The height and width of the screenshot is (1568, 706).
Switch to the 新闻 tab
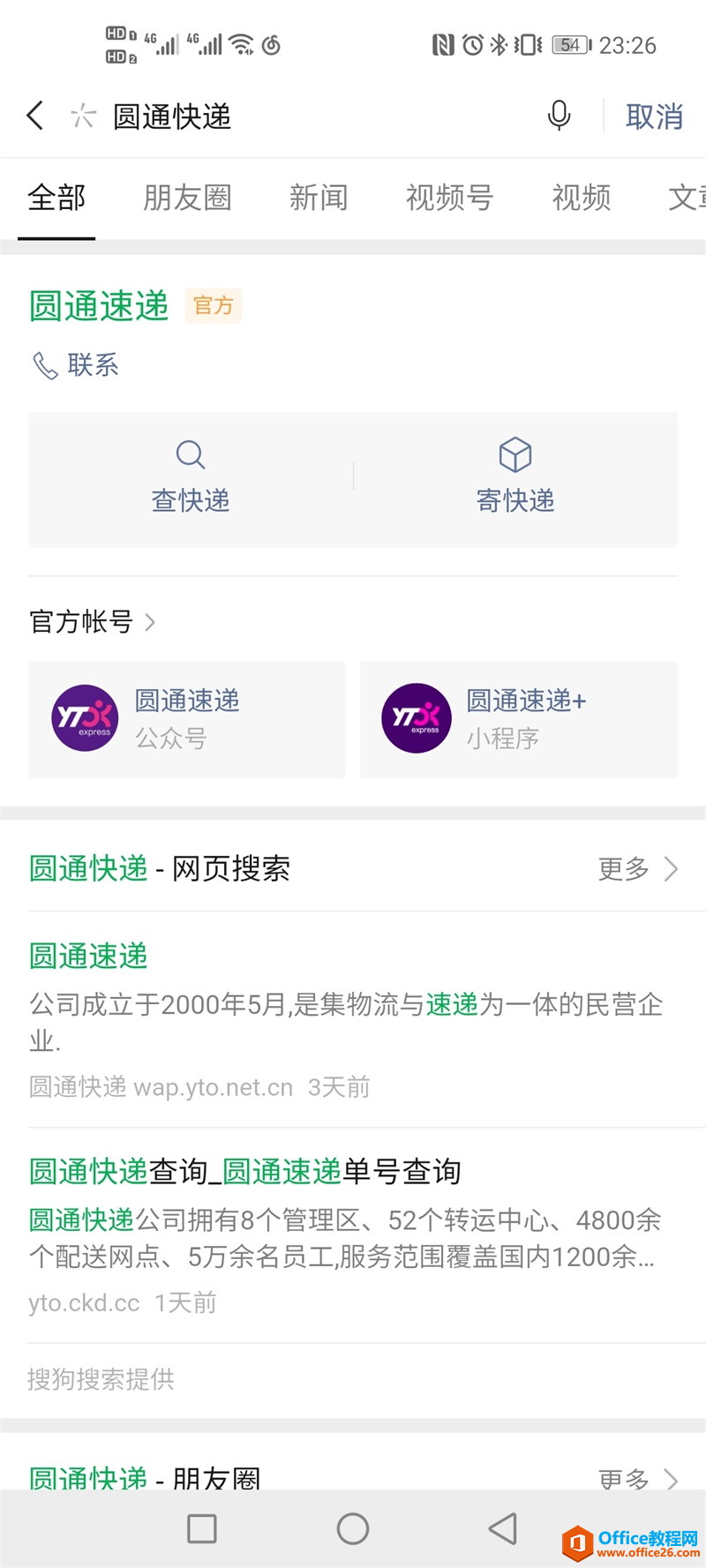pyautogui.click(x=319, y=198)
